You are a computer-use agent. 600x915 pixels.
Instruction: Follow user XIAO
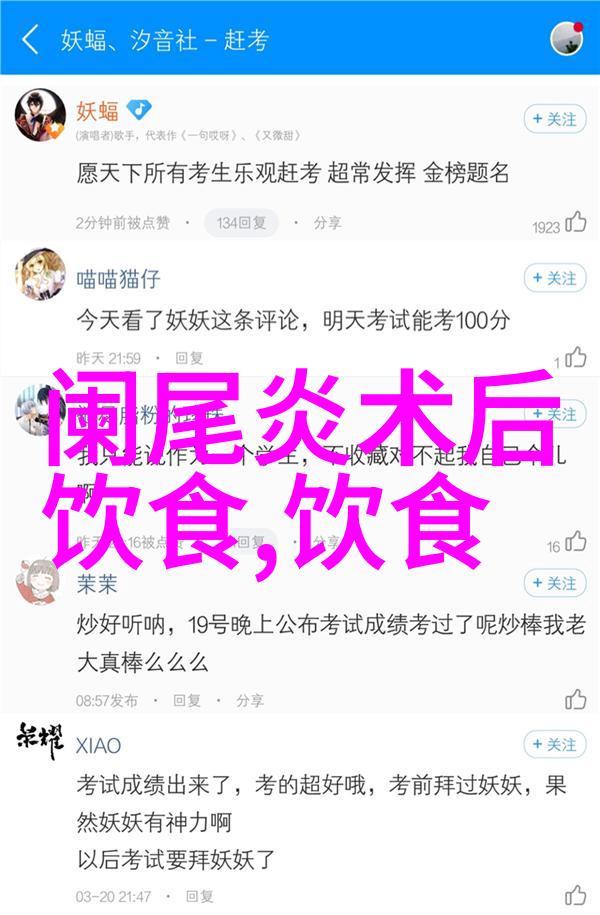click(554, 745)
